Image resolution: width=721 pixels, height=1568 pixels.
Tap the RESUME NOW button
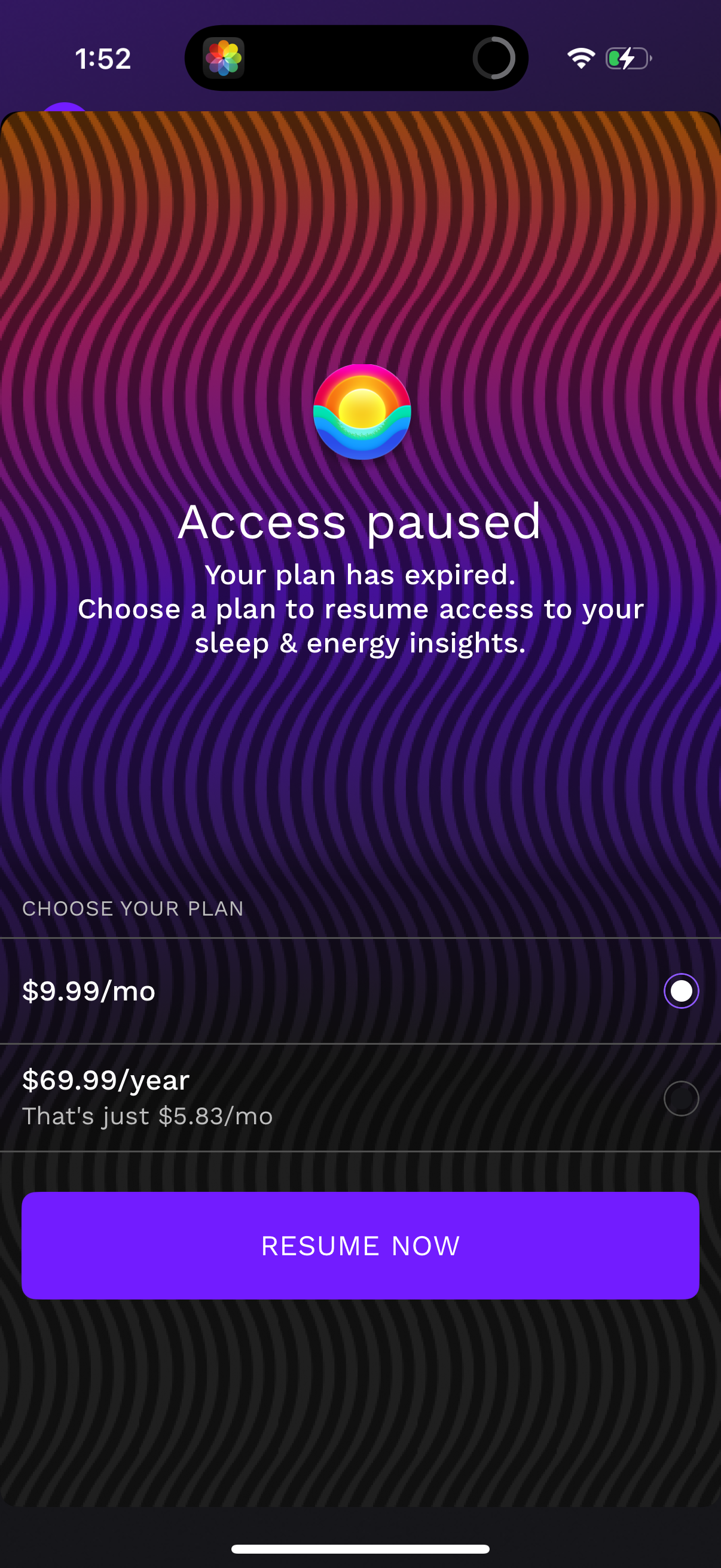point(360,1246)
